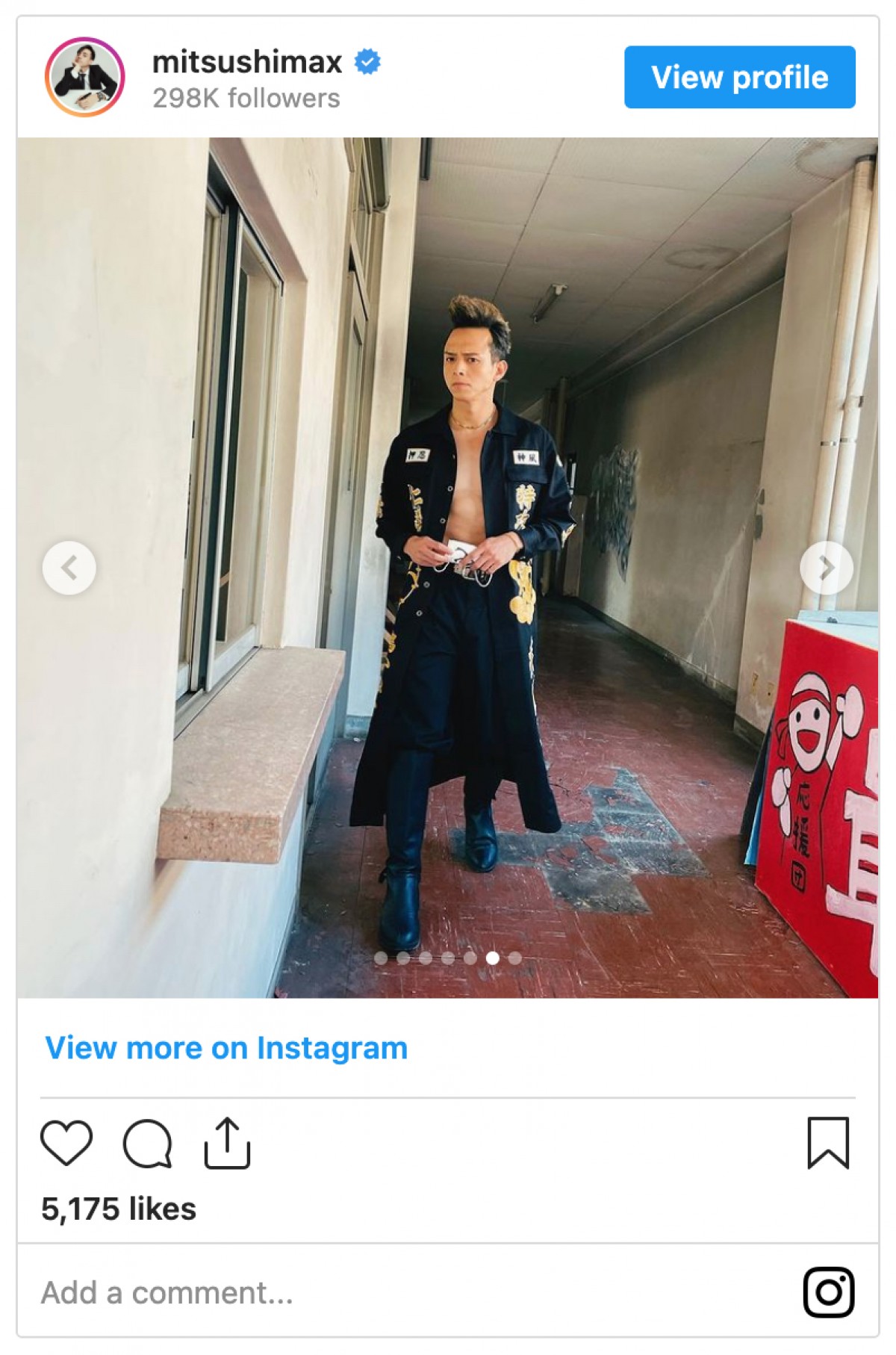Advance to the next carousel photo

[x=826, y=568]
